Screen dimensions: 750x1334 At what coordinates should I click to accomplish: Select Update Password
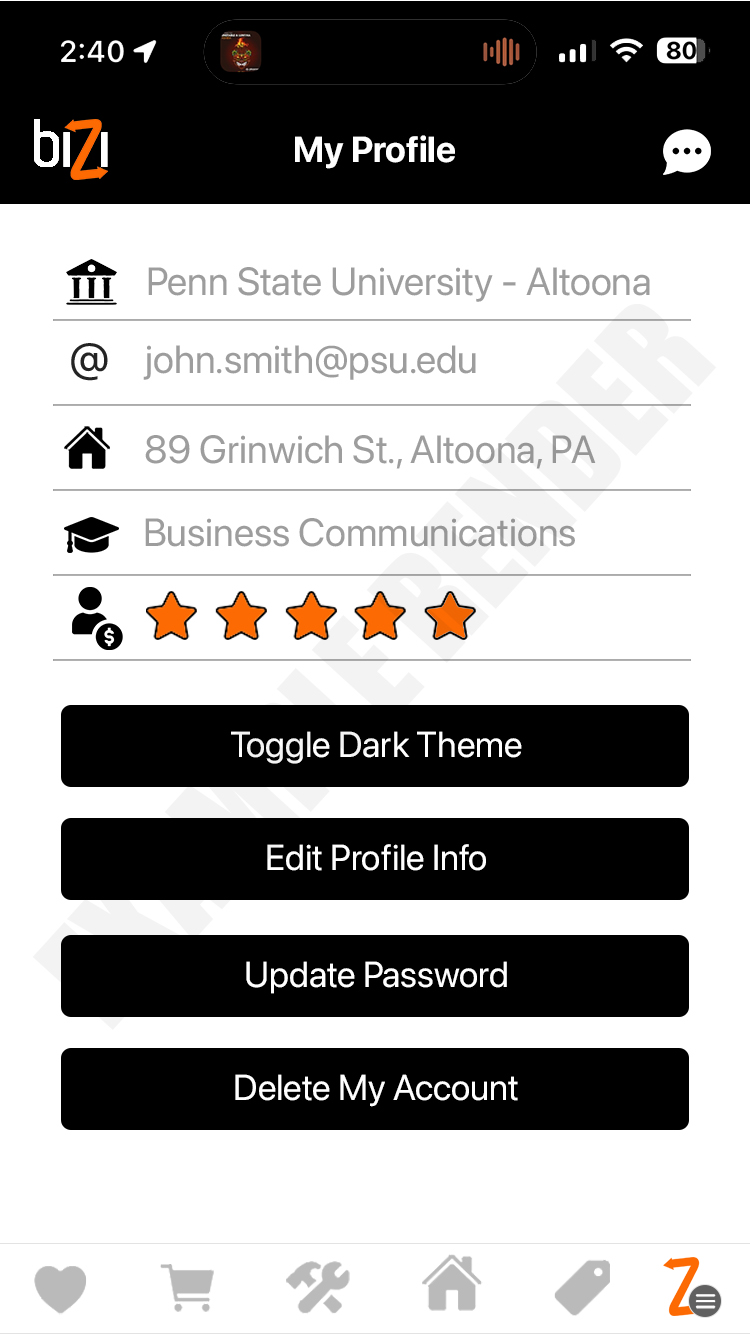click(x=375, y=976)
